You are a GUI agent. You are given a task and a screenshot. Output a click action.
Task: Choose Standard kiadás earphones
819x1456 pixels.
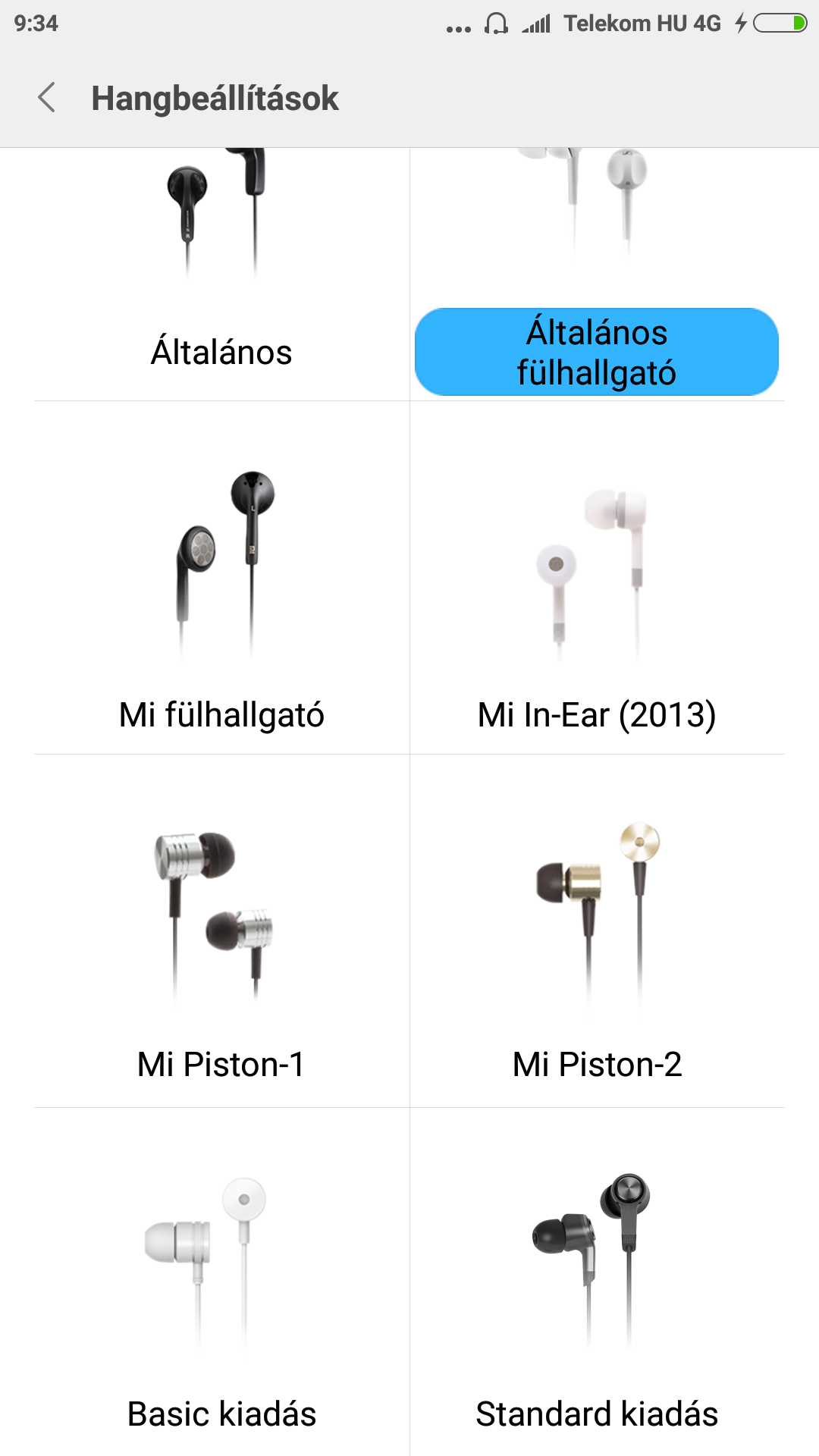[x=597, y=1289]
